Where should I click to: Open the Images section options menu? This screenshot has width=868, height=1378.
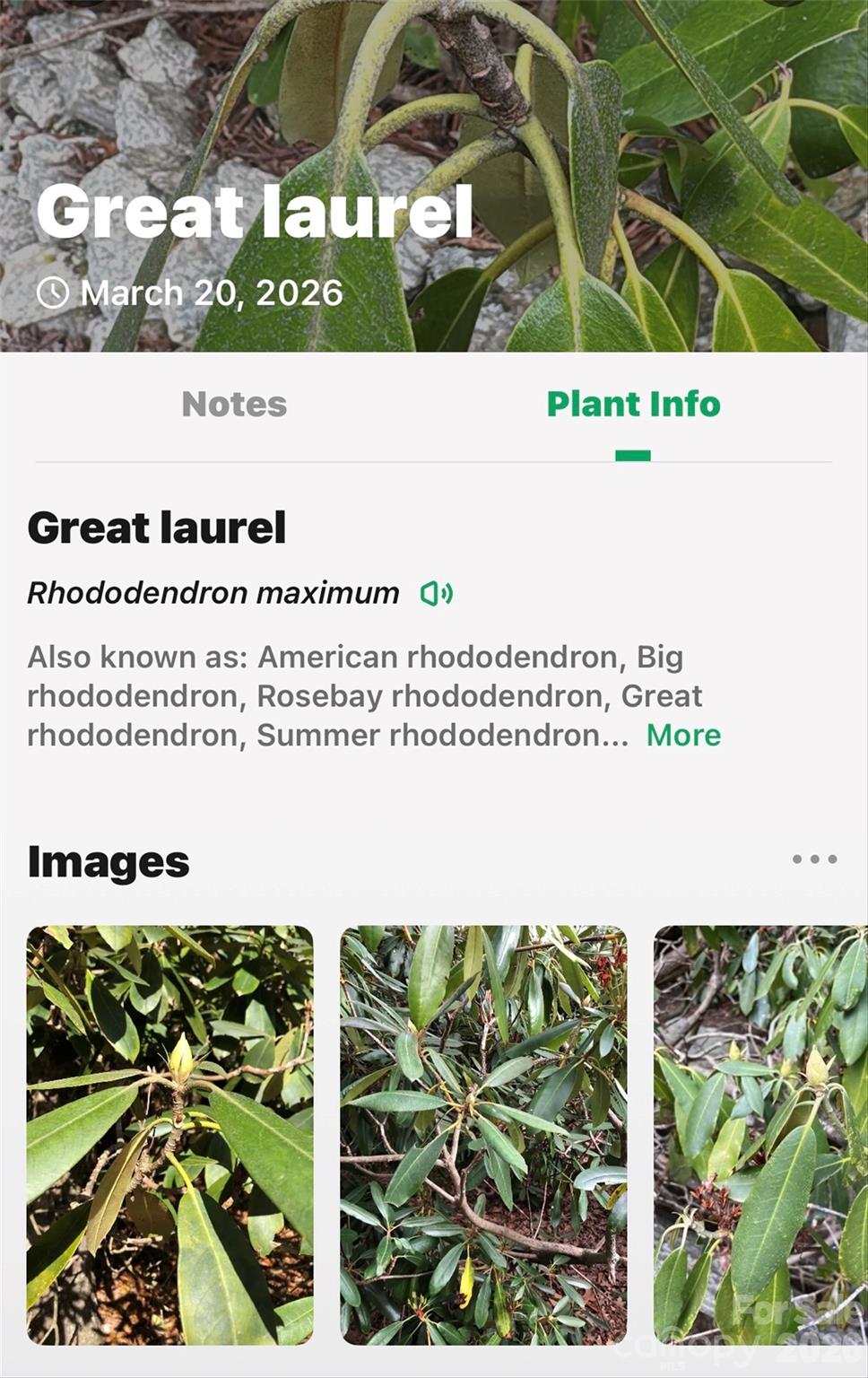tap(814, 859)
